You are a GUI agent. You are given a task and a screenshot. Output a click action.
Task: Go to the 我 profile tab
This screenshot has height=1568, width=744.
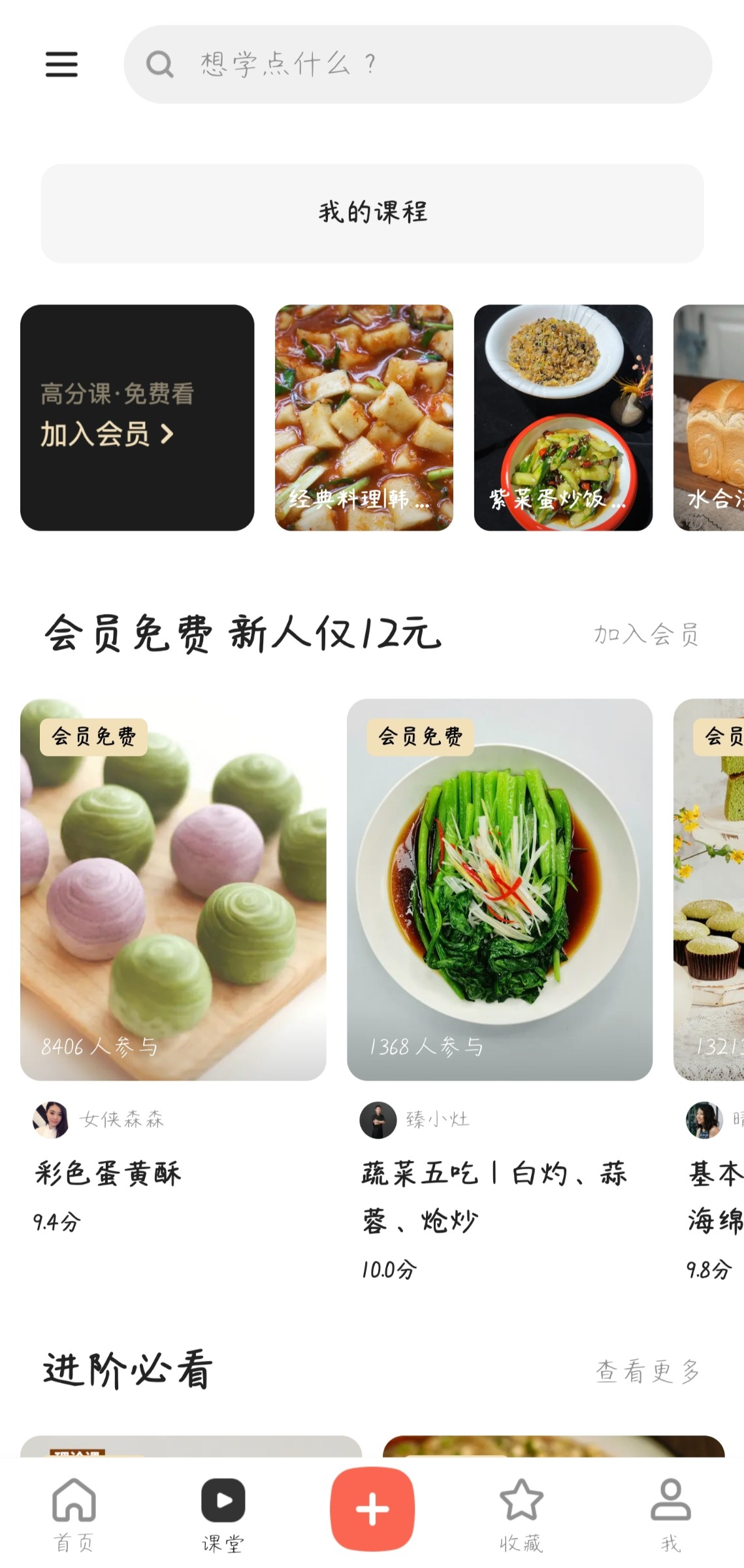[x=670, y=1514]
